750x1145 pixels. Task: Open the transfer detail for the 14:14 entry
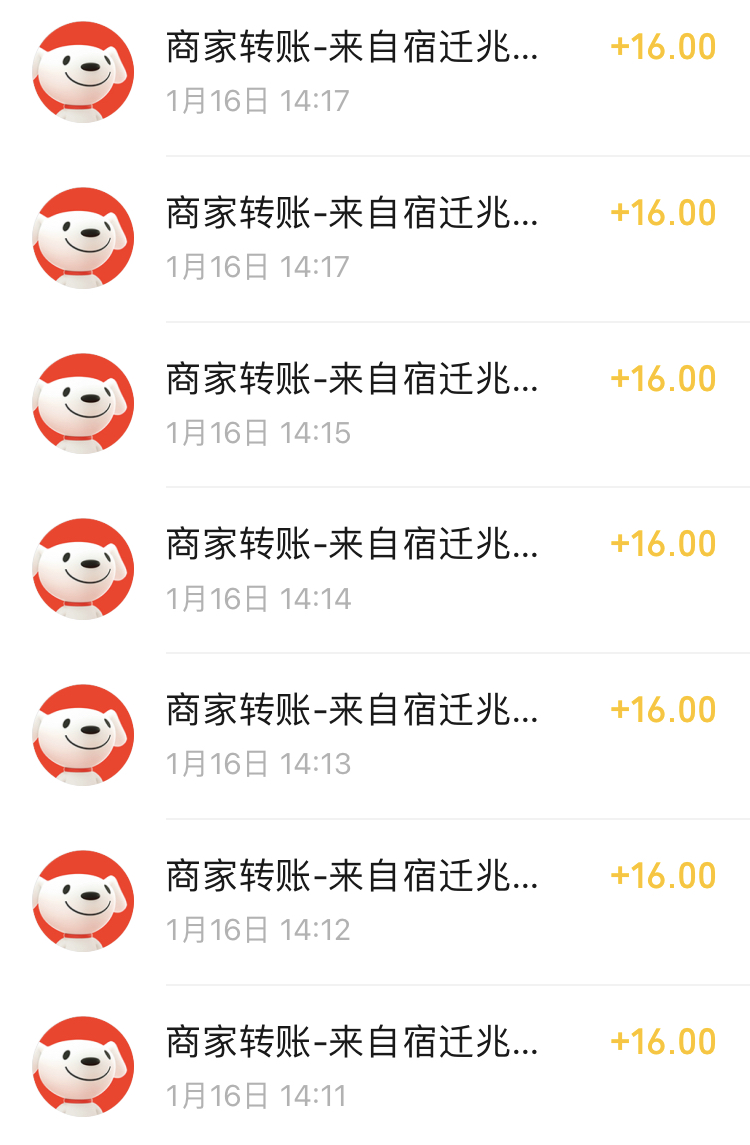(375, 569)
